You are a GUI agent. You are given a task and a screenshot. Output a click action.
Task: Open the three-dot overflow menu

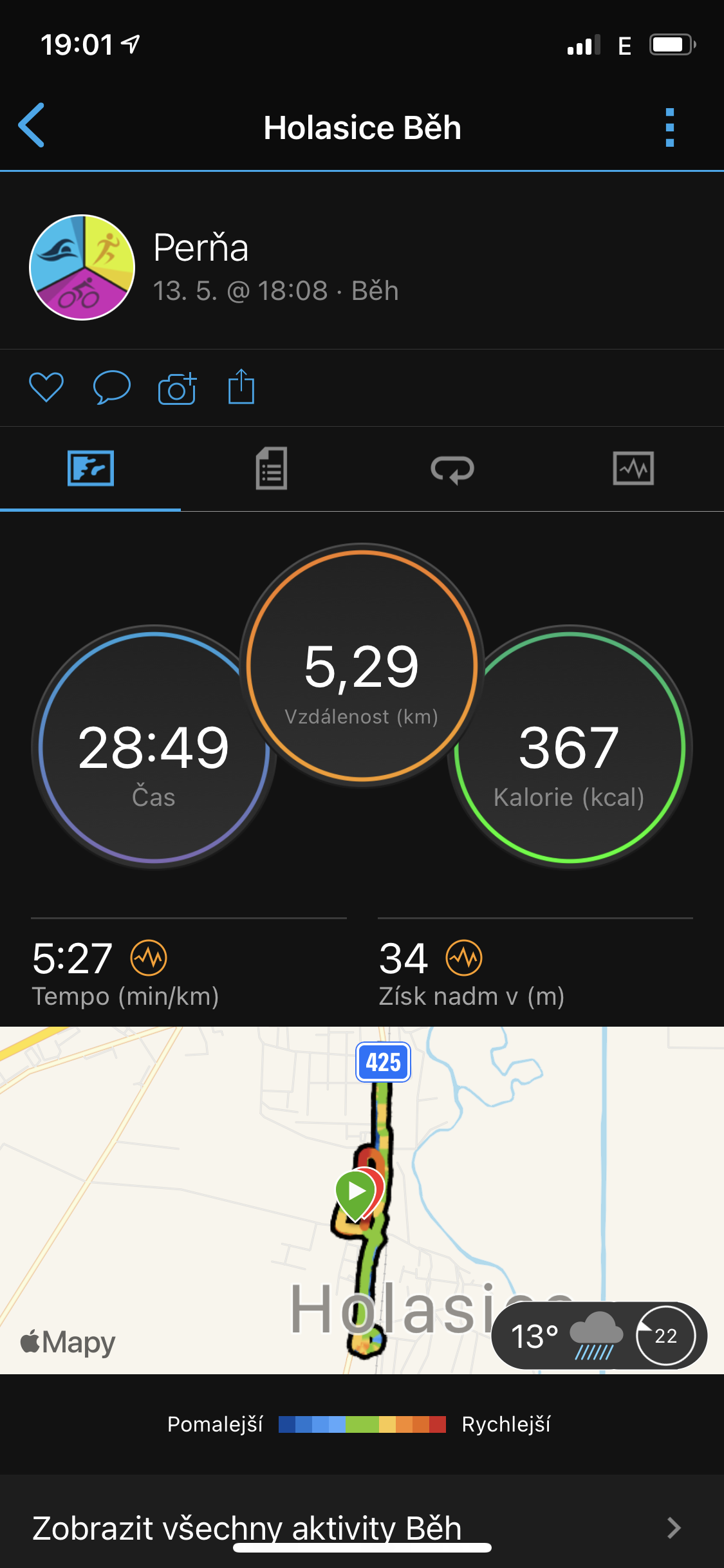pos(669,127)
